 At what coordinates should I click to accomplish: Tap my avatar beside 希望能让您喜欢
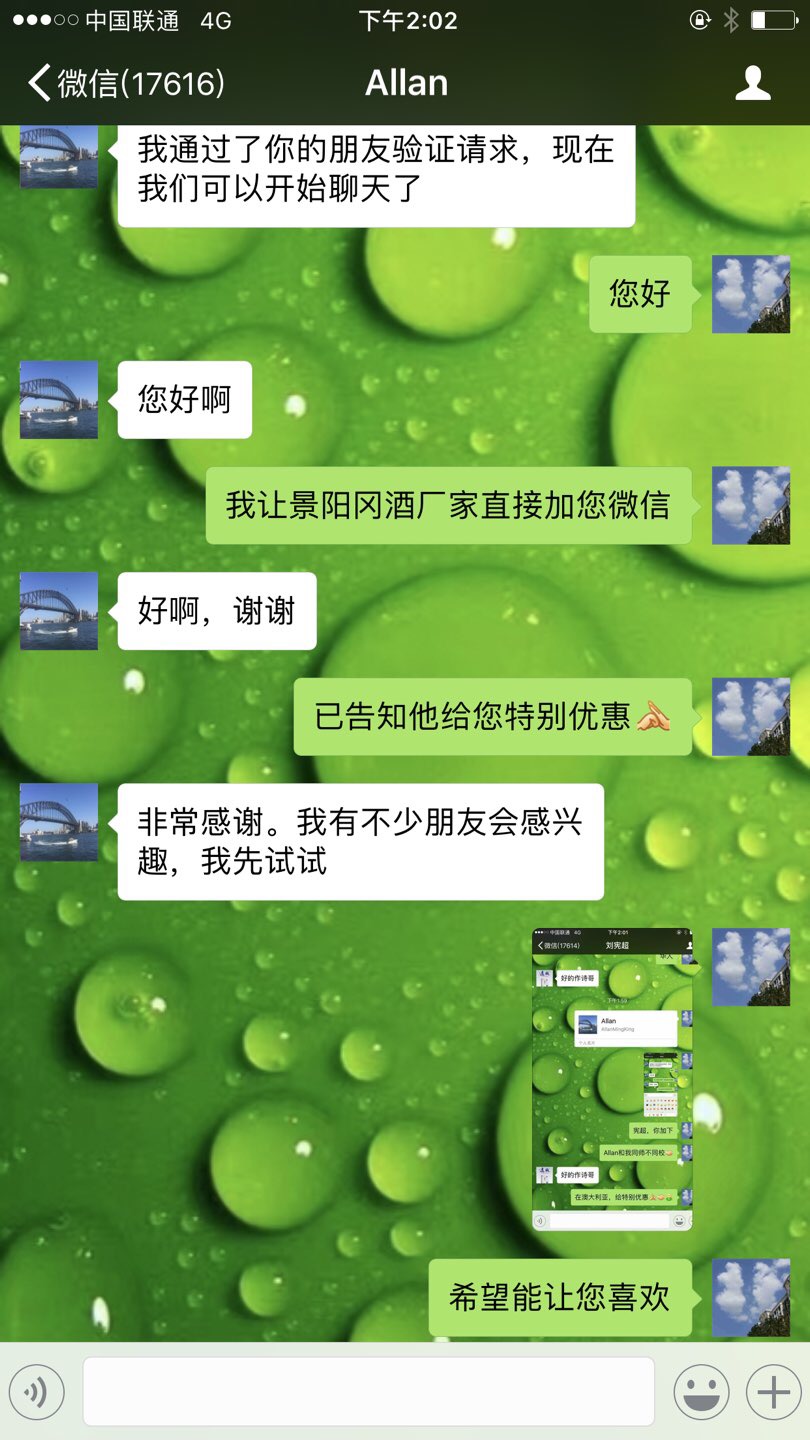click(x=751, y=1297)
